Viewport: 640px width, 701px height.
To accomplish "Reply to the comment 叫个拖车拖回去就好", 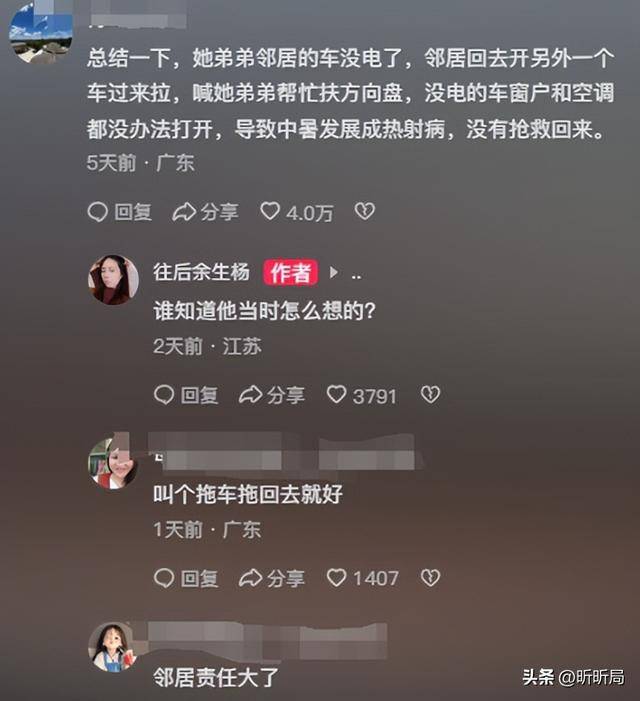I will [186, 578].
